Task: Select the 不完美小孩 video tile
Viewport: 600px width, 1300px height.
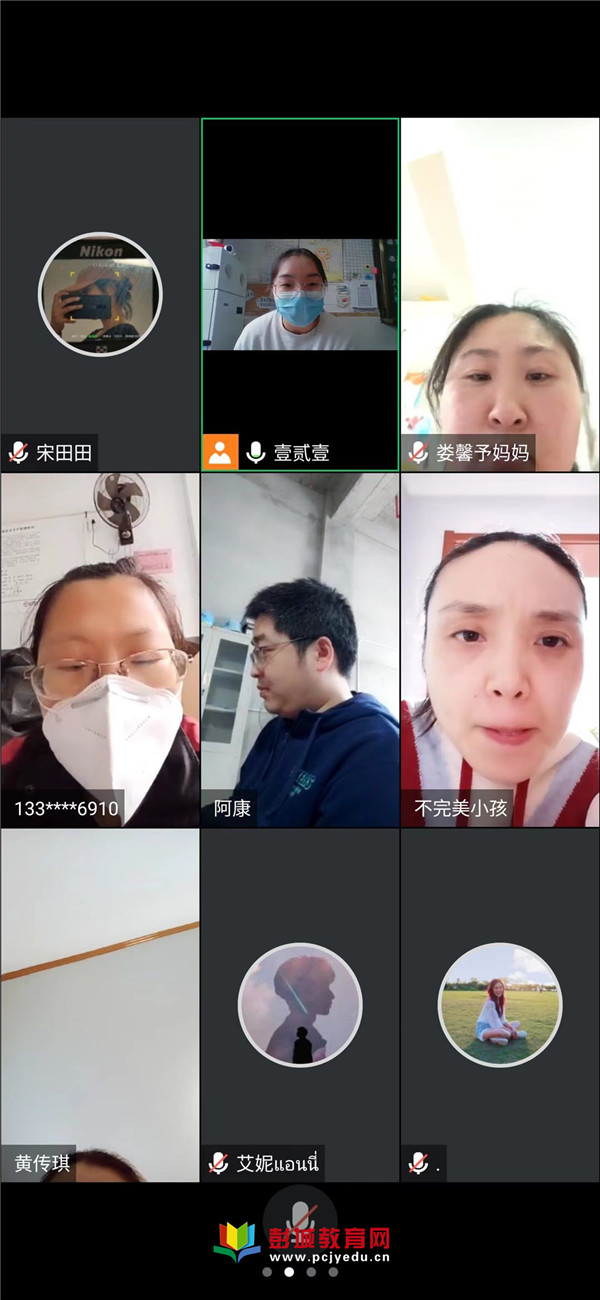Action: point(500,650)
